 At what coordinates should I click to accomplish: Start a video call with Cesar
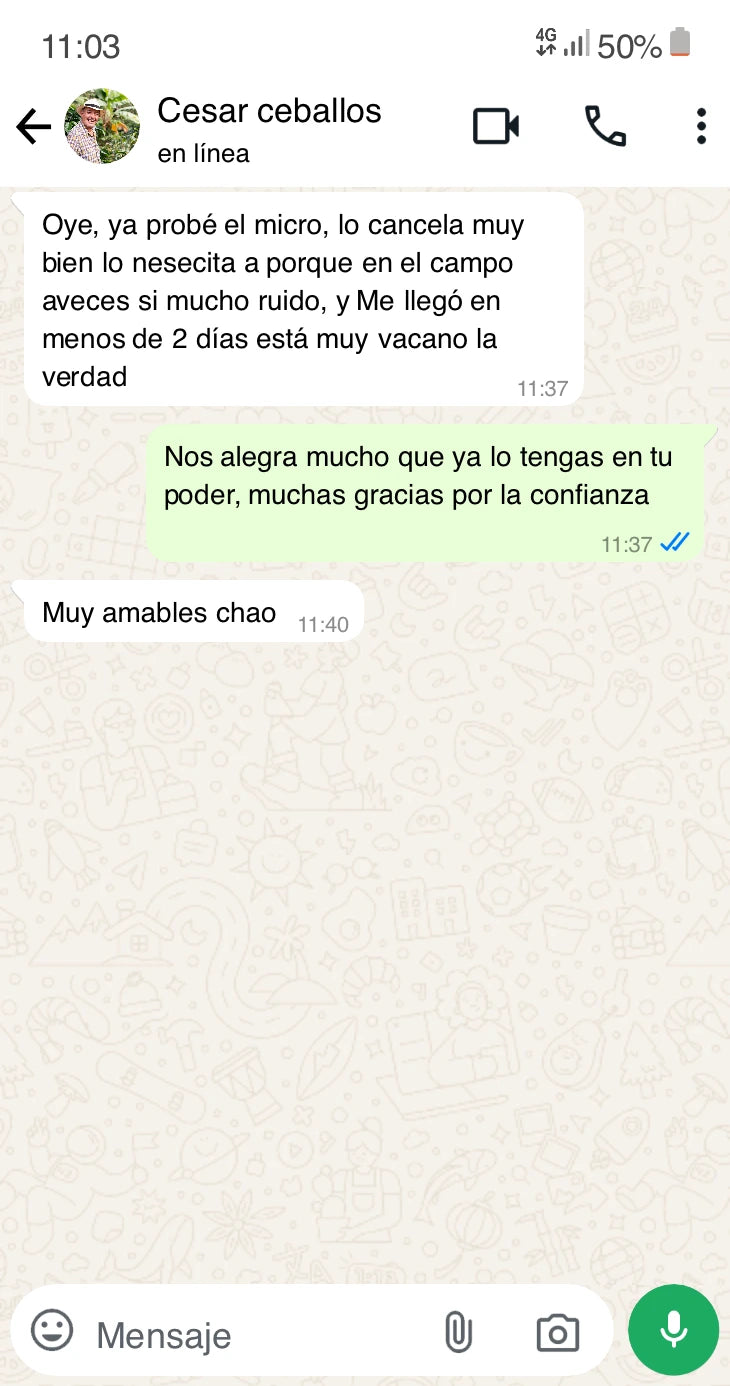(496, 127)
